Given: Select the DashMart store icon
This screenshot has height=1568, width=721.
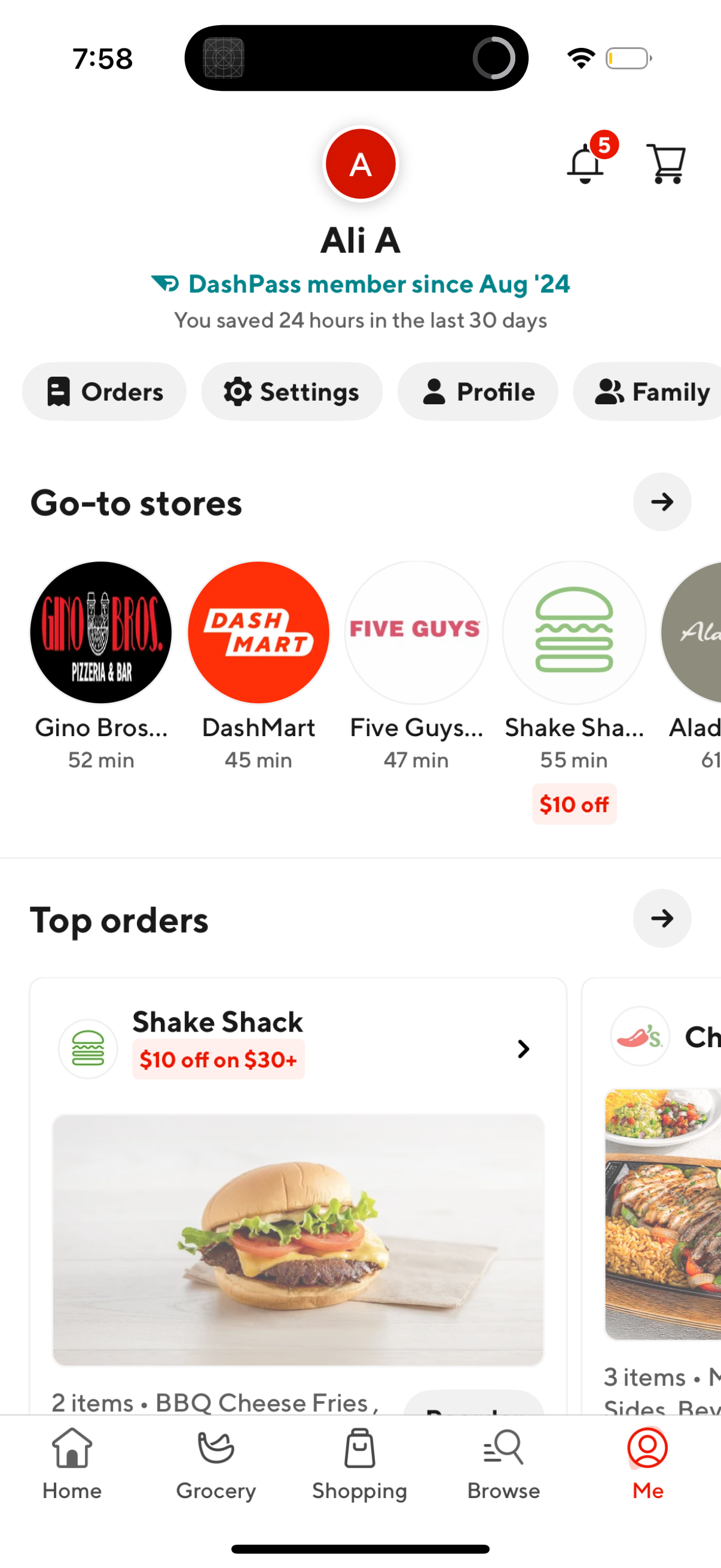Looking at the screenshot, I should 257,632.
